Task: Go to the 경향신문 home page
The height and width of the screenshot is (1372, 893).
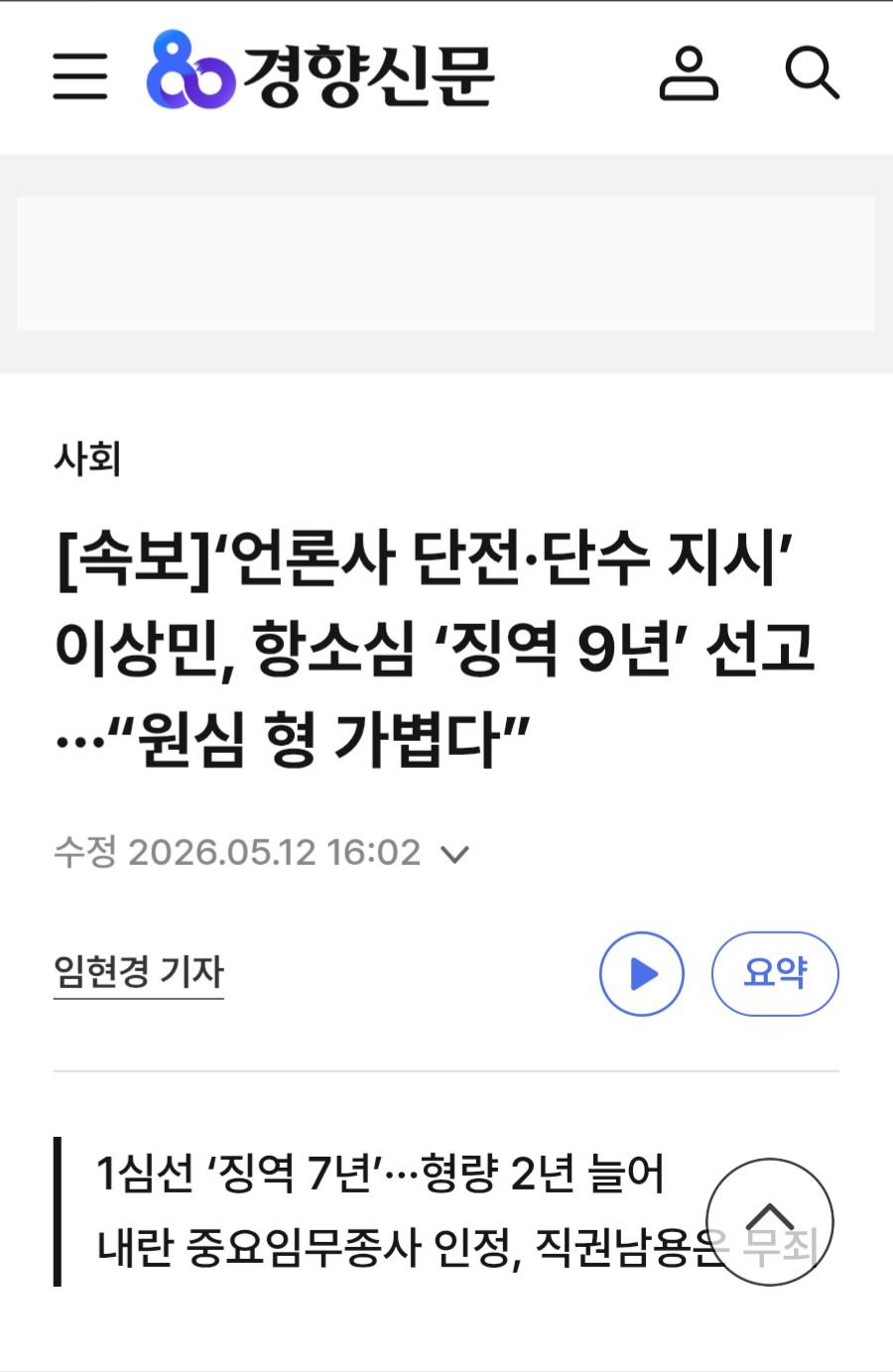Action: [x=319, y=71]
